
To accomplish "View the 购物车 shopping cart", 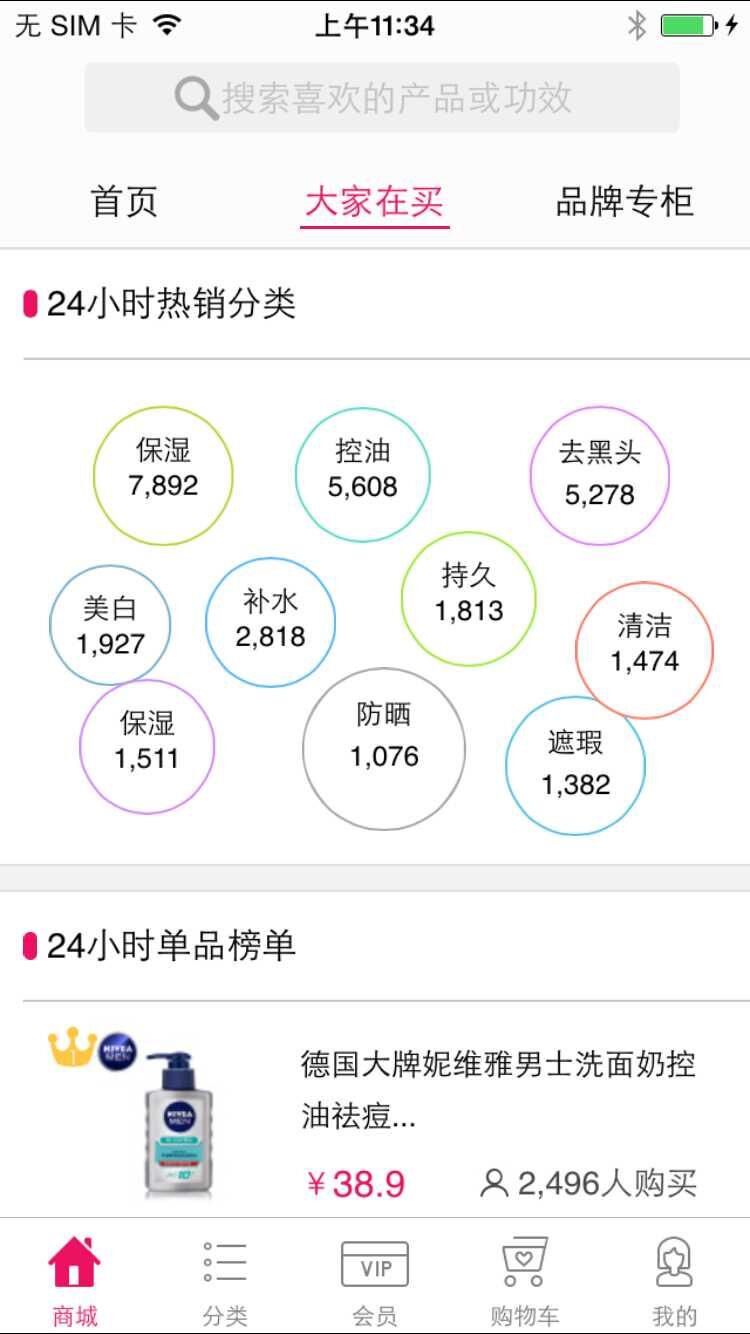I will 525,1280.
